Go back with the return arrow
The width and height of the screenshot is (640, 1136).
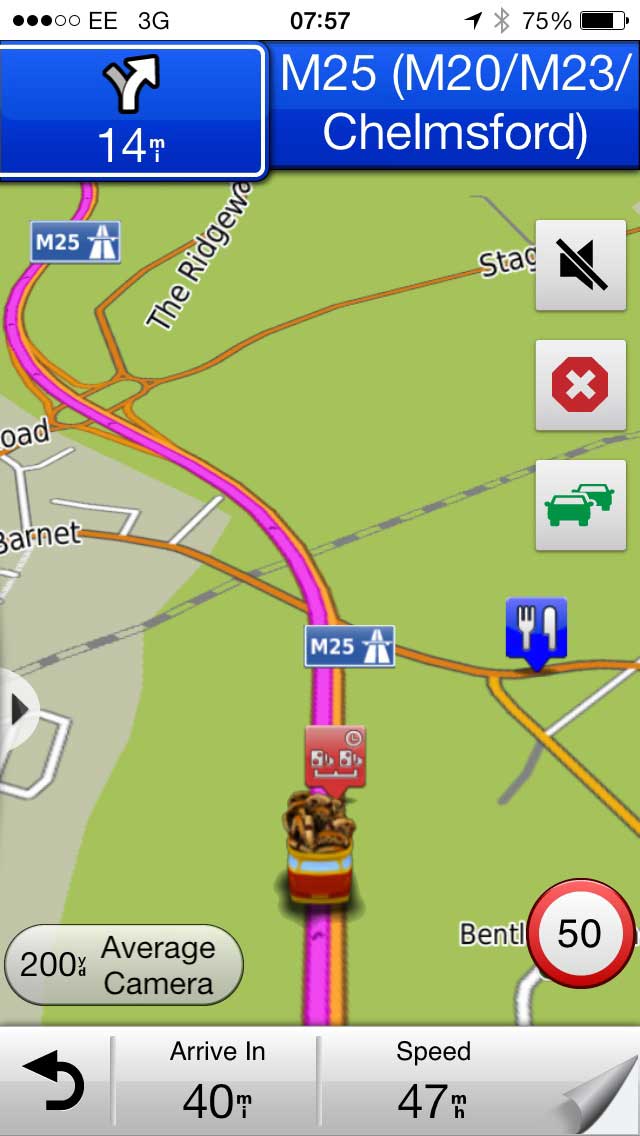tap(54, 1081)
